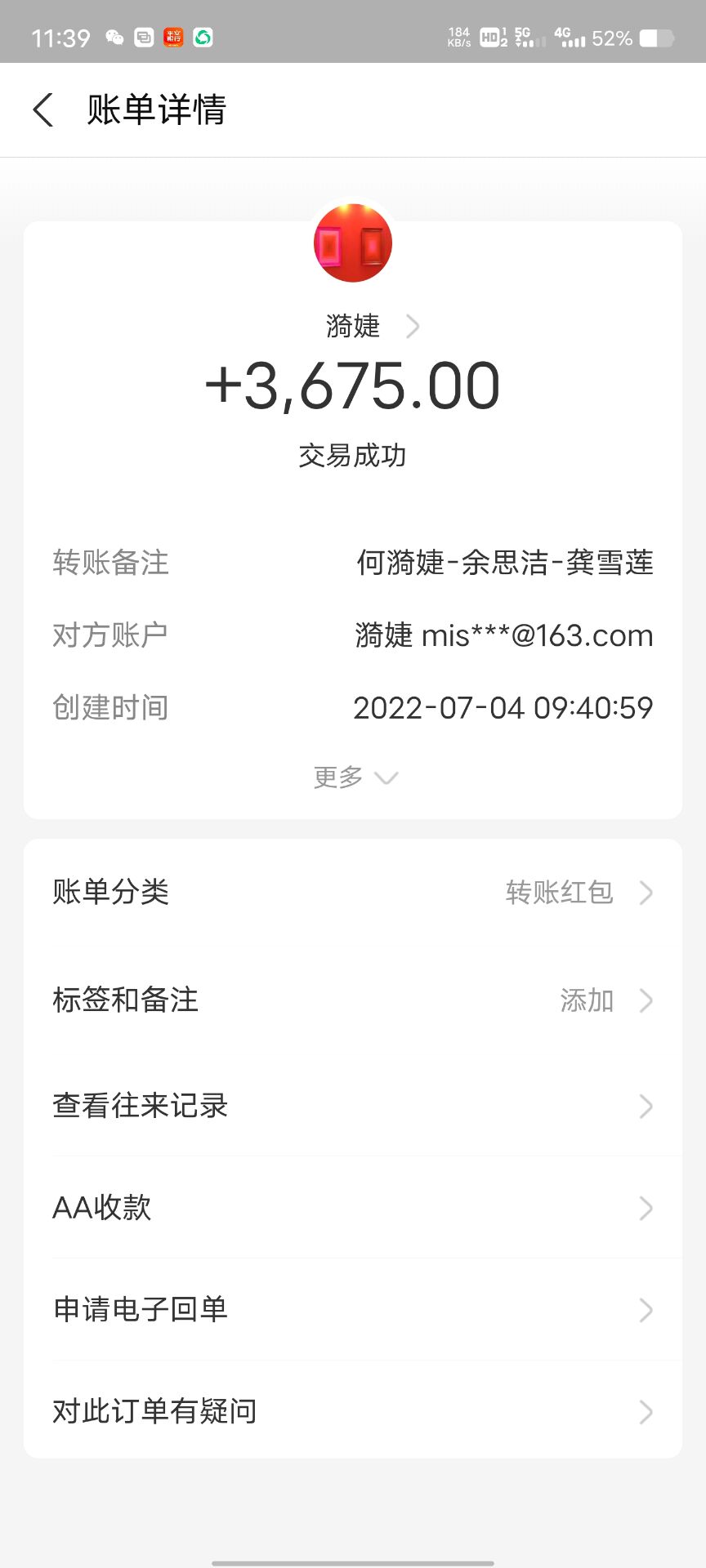This screenshot has height=1568, width=706.
Task: Tap the back arrow to leave 账单详情
Action: (43, 109)
